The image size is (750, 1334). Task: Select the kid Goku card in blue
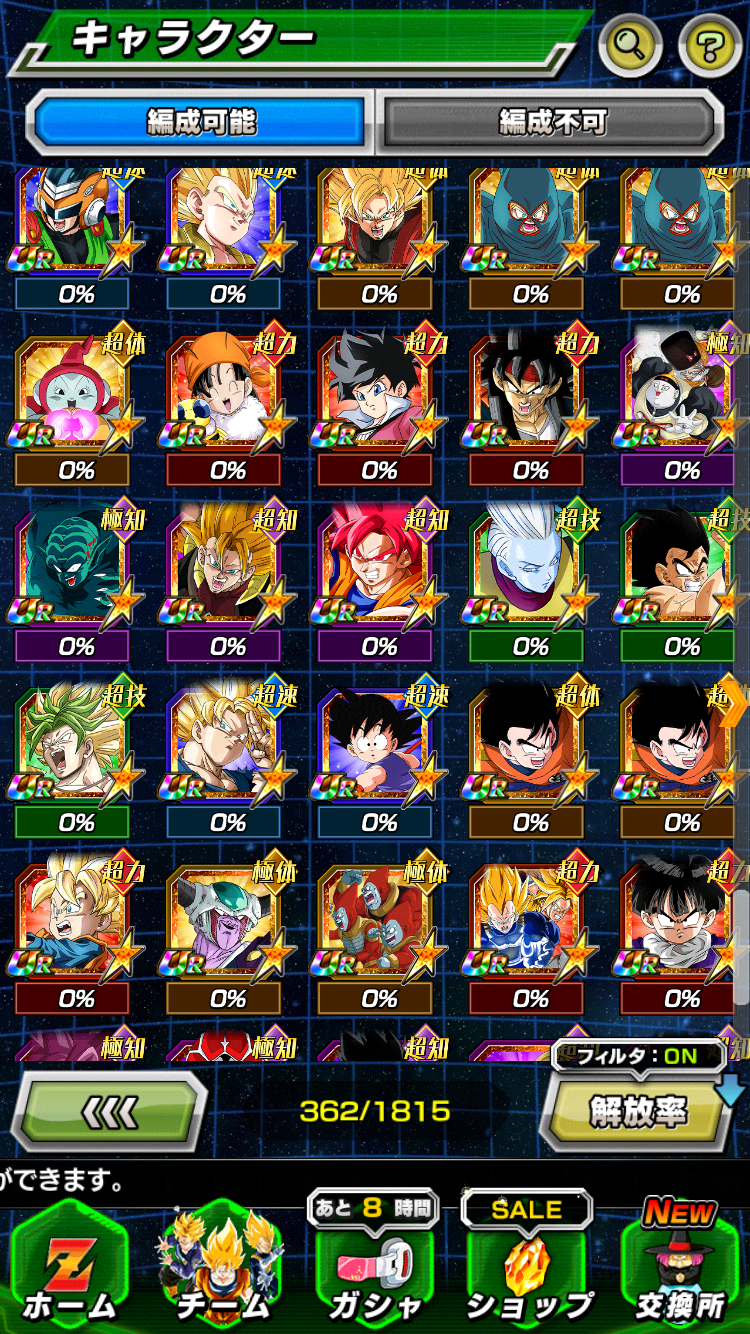[x=378, y=742]
